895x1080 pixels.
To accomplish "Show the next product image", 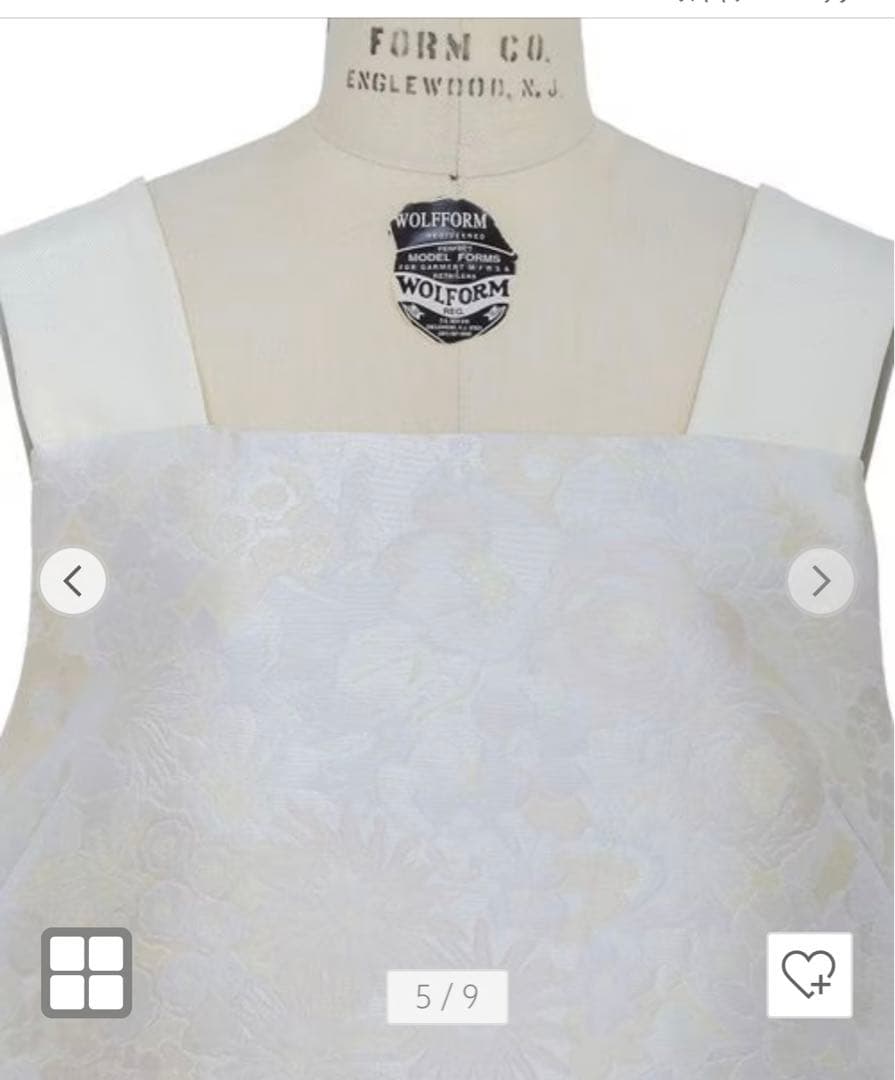I will coord(820,581).
